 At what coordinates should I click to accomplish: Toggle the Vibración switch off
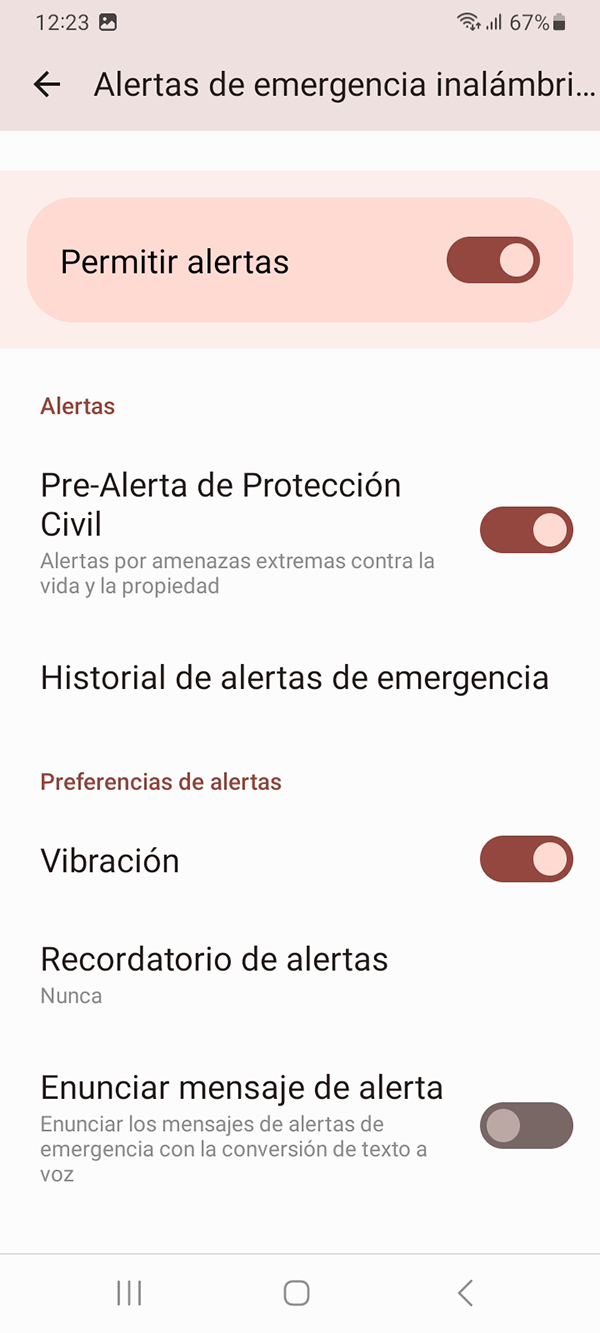click(x=526, y=860)
